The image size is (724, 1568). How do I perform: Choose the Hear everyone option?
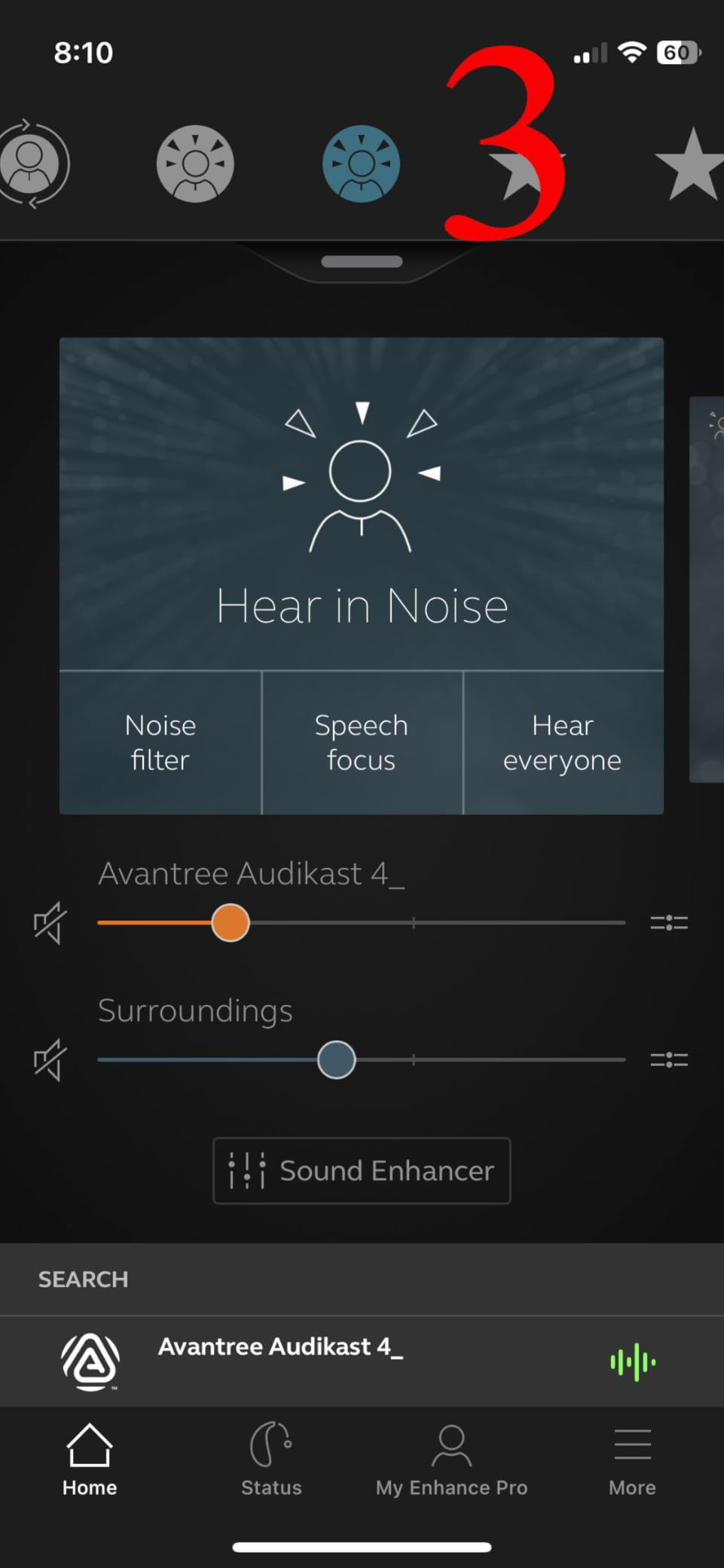click(563, 742)
